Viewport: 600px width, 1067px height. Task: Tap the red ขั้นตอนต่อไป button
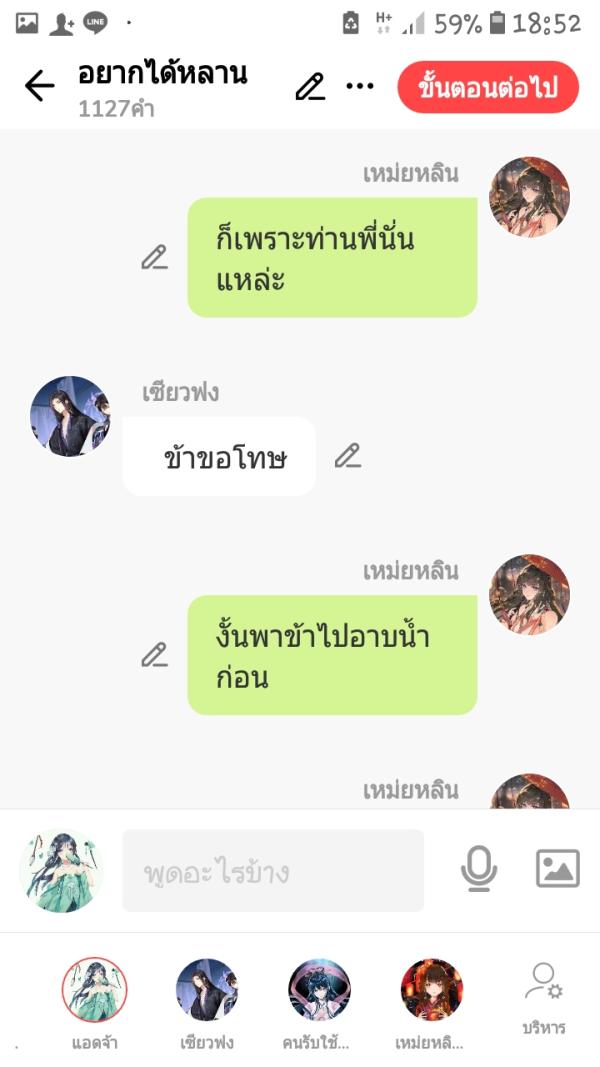pos(488,87)
